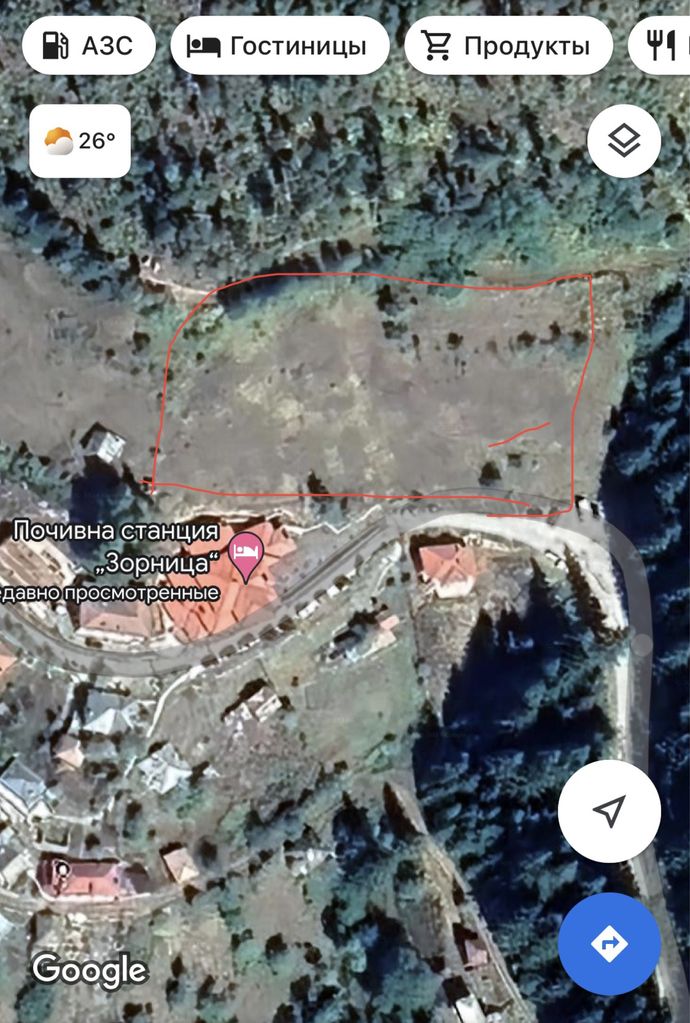Image resolution: width=690 pixels, height=1023 pixels.
Task: Start directions with the blue arrow button
Action: coord(609,943)
